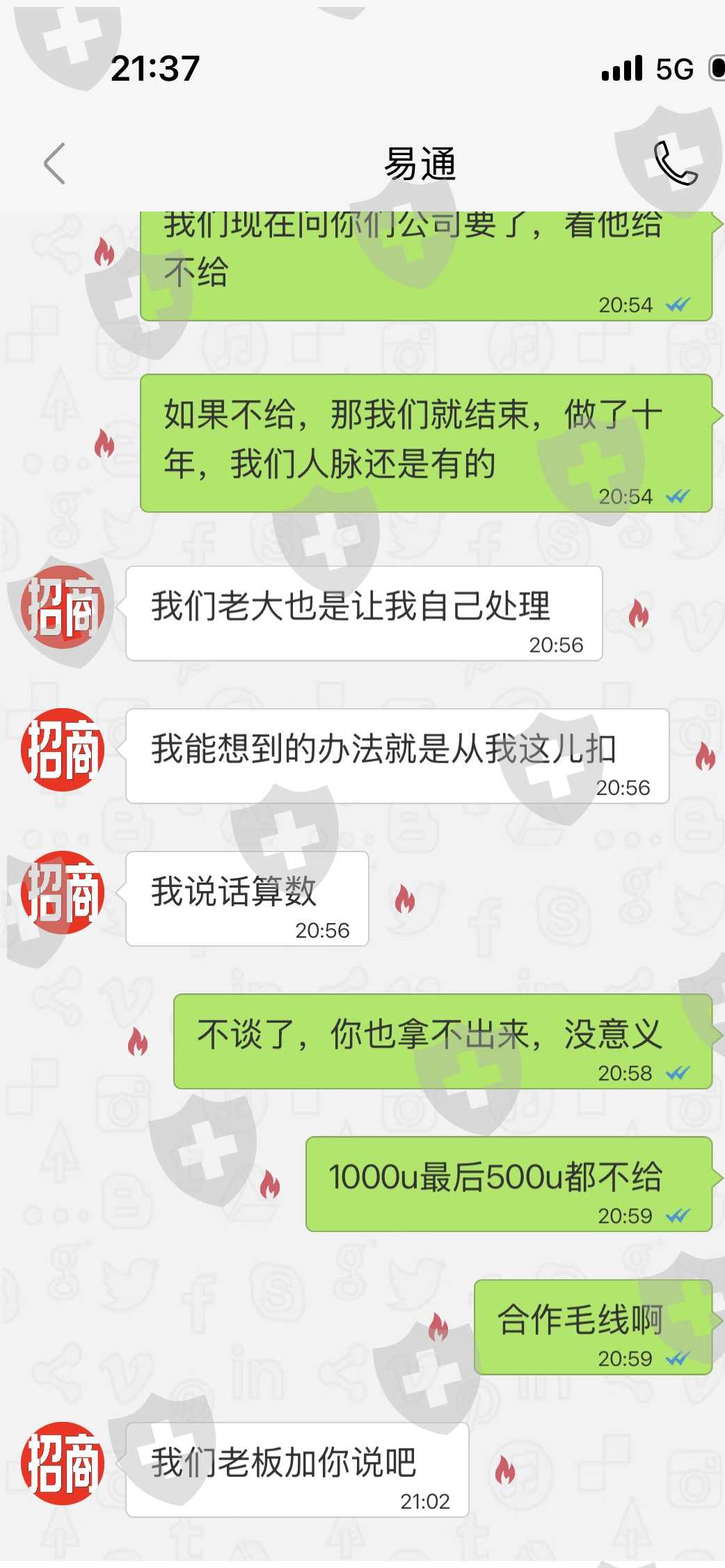This screenshot has height=1568, width=725.
Task: Open sender avatar beside 我们老板加你说吧
Action: point(63,1463)
